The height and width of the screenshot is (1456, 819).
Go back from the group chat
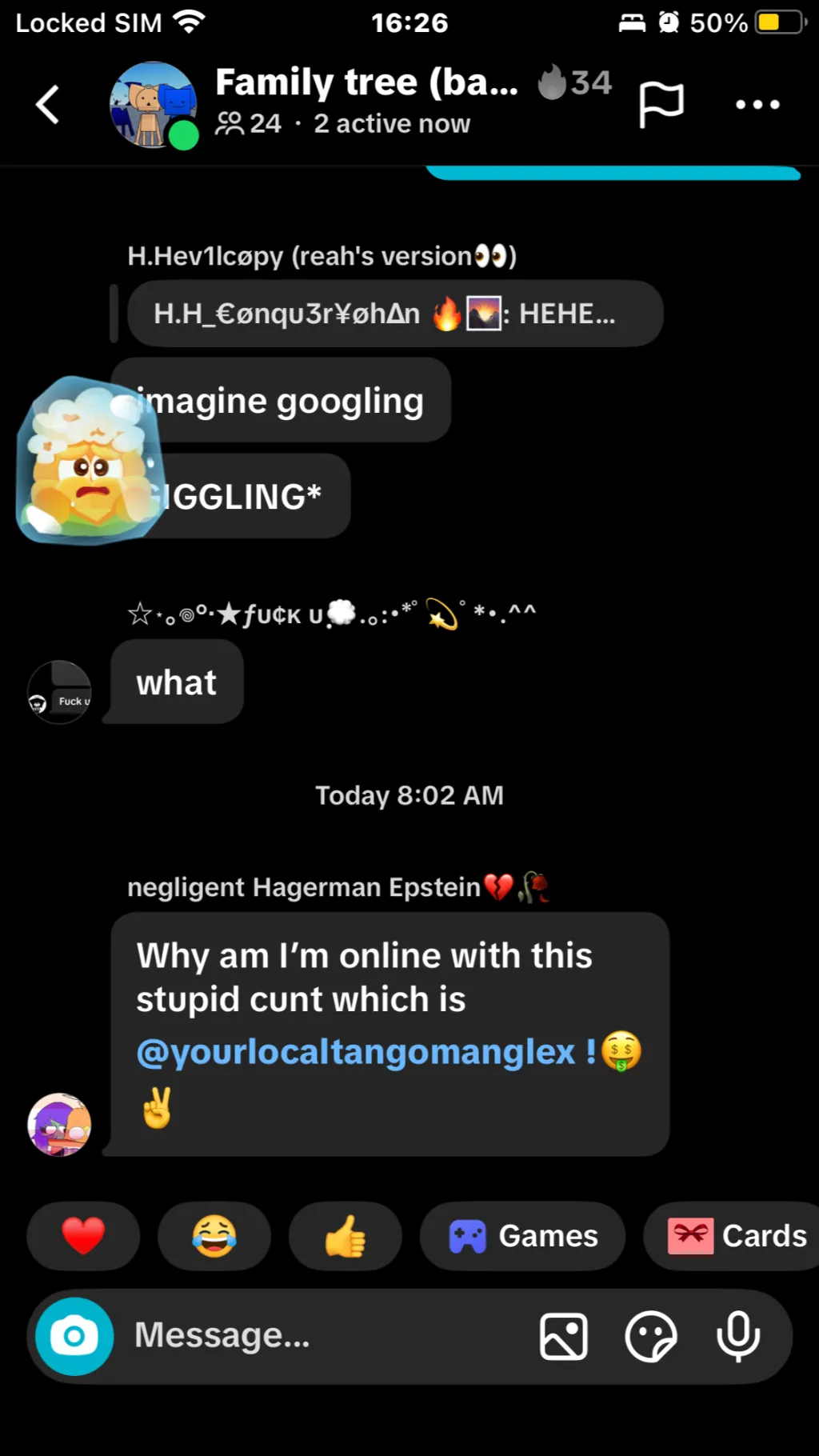pos(48,105)
